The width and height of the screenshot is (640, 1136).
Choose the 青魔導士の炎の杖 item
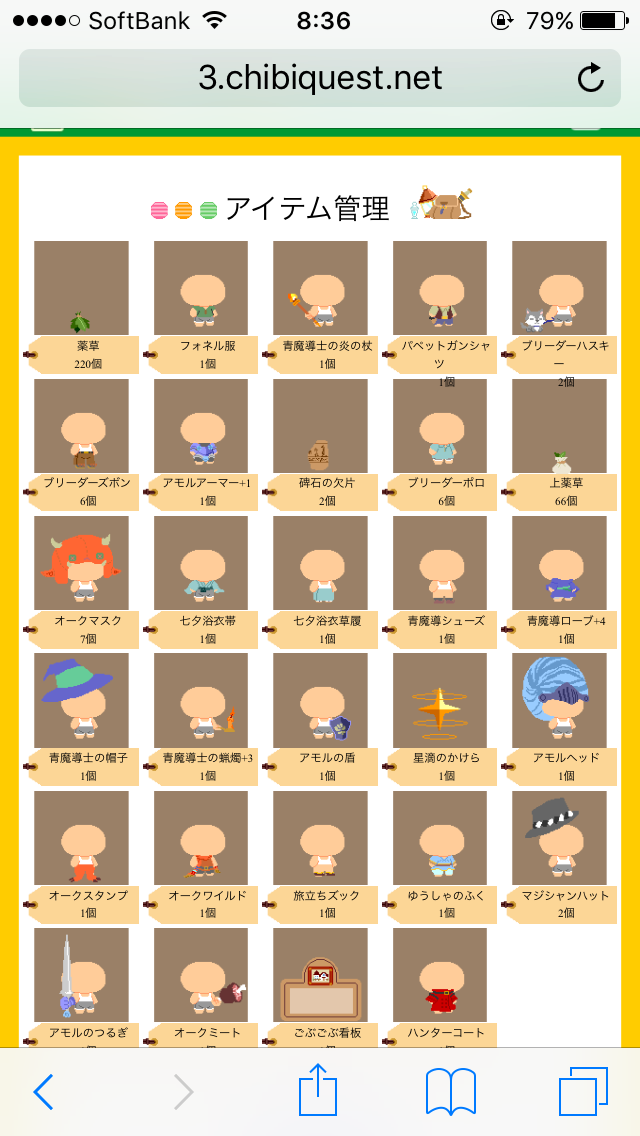(x=320, y=288)
